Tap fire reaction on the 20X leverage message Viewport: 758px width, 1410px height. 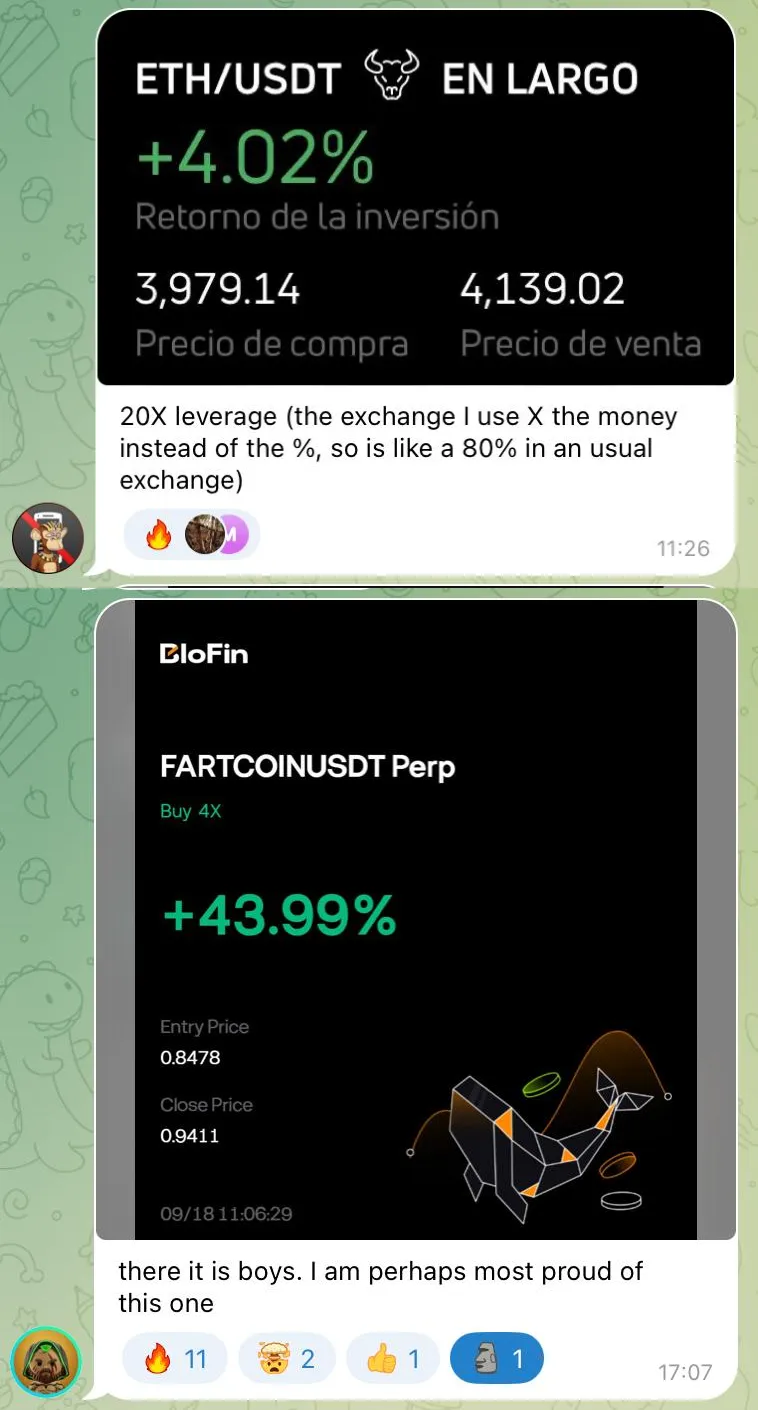[x=159, y=535]
